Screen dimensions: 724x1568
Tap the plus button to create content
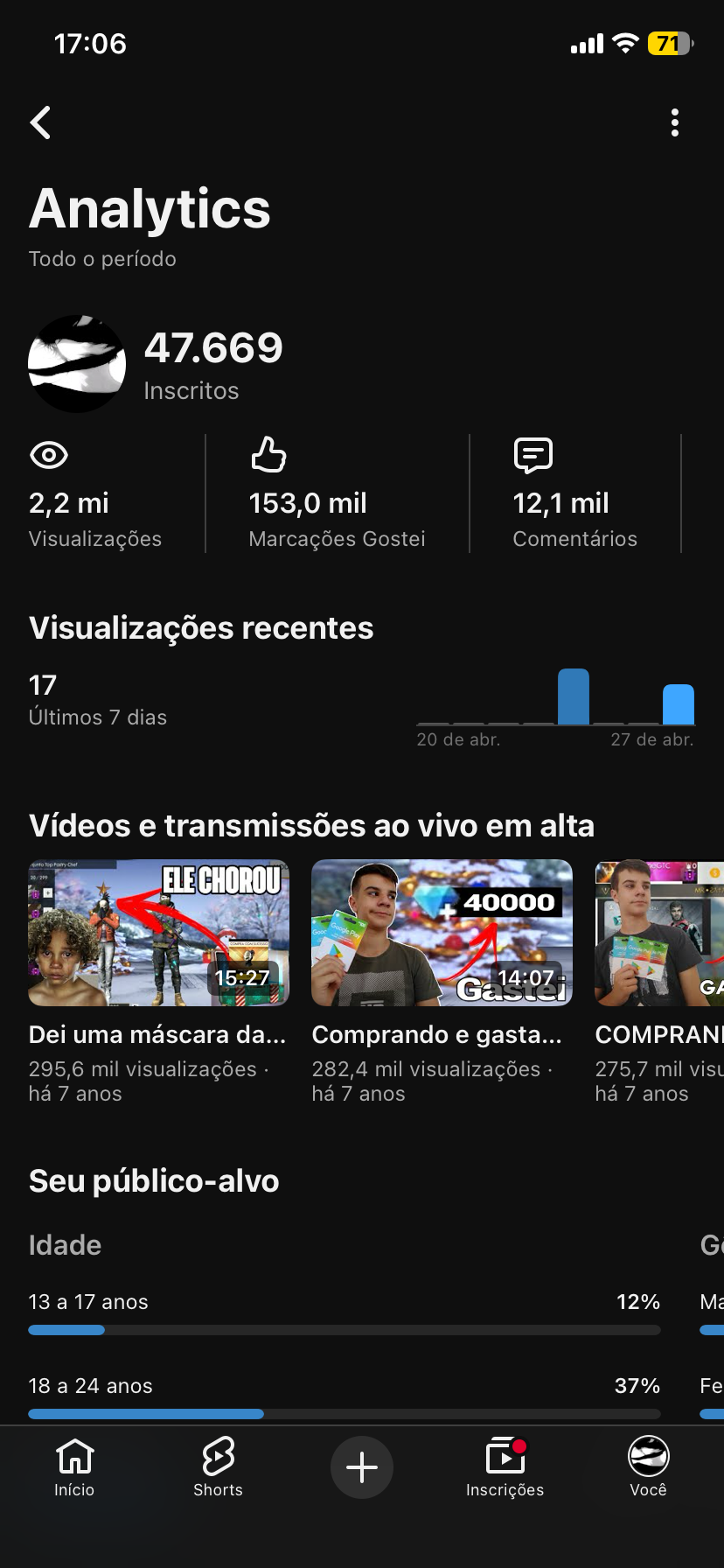pyautogui.click(x=362, y=1467)
